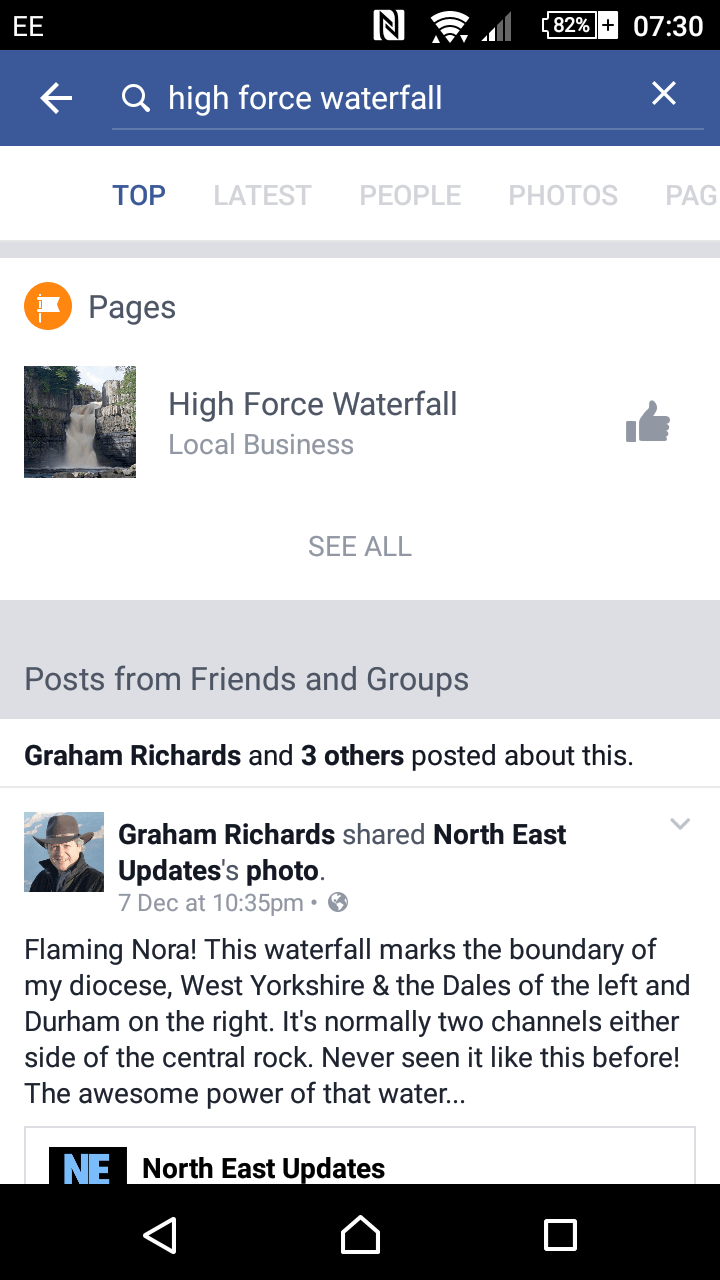
Task: Open recent apps from navigation bar
Action: 560,1235
